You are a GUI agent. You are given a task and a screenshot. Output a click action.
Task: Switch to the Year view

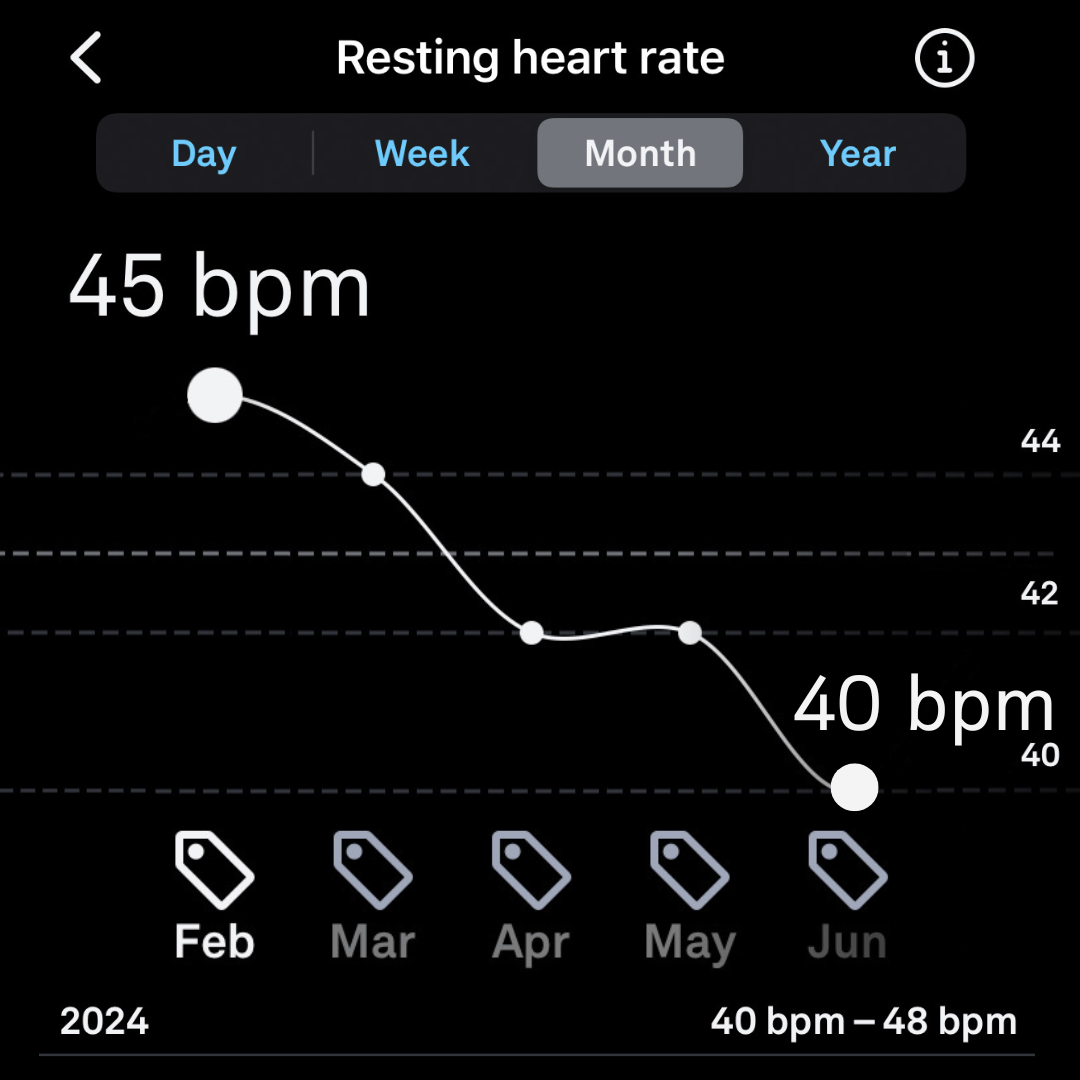pos(858,154)
